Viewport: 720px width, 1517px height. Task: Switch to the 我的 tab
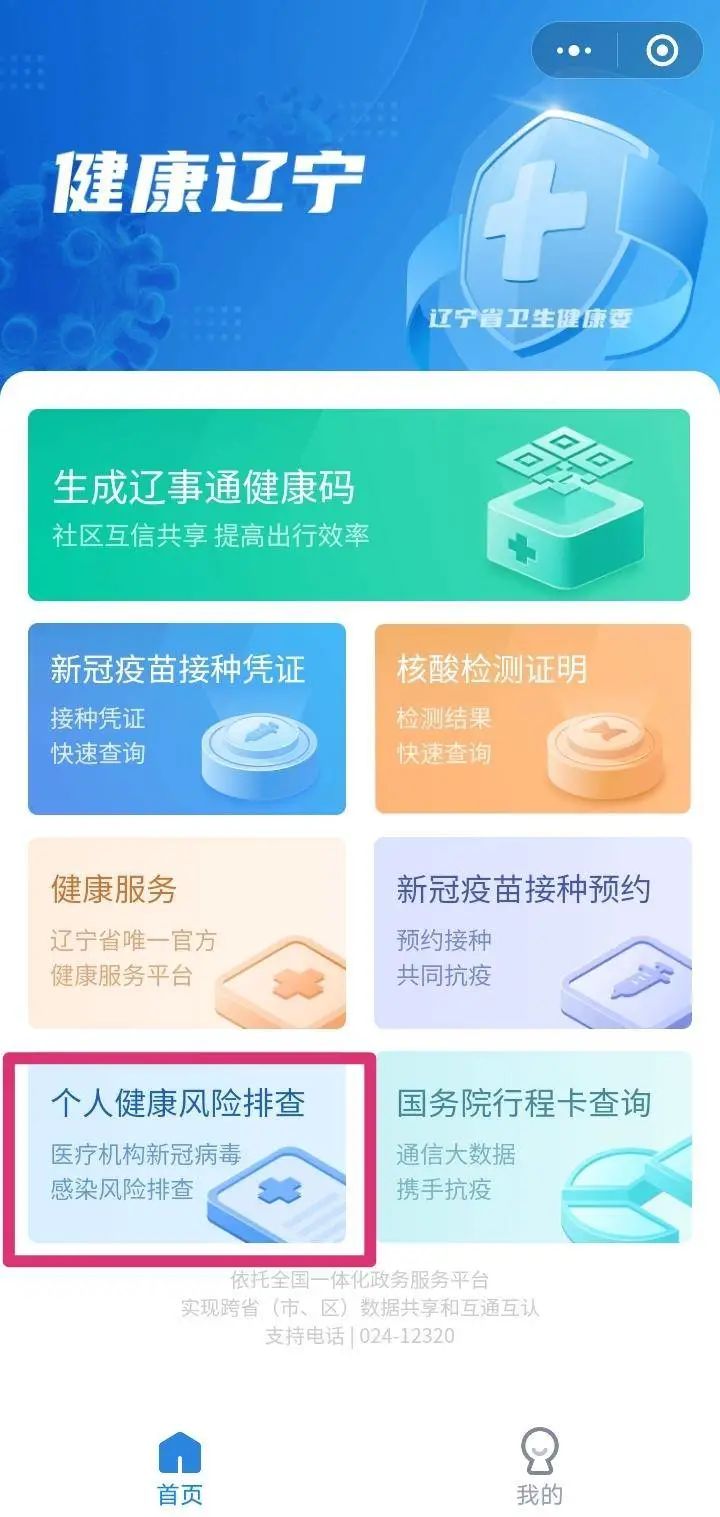[540, 1467]
